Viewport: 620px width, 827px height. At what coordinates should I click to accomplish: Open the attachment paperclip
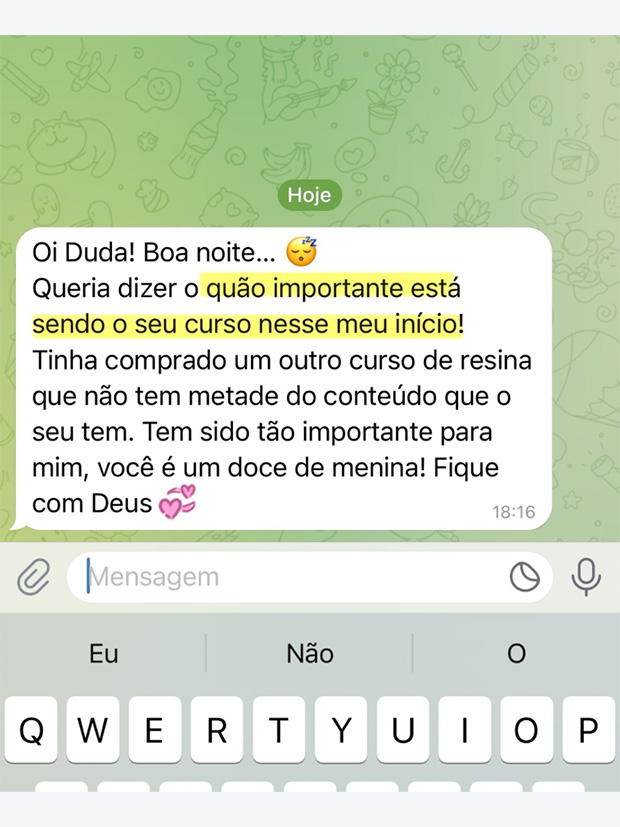[33, 577]
